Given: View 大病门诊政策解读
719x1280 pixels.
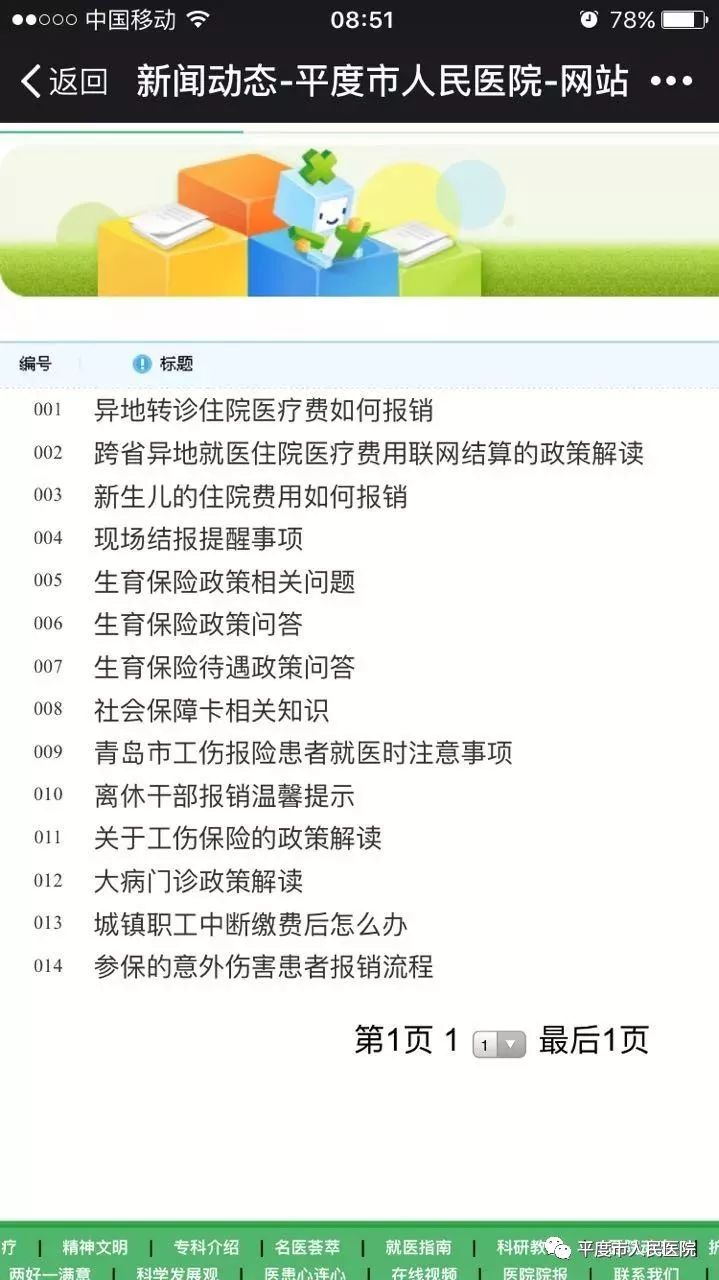Looking at the screenshot, I should pyautogui.click(x=198, y=881).
